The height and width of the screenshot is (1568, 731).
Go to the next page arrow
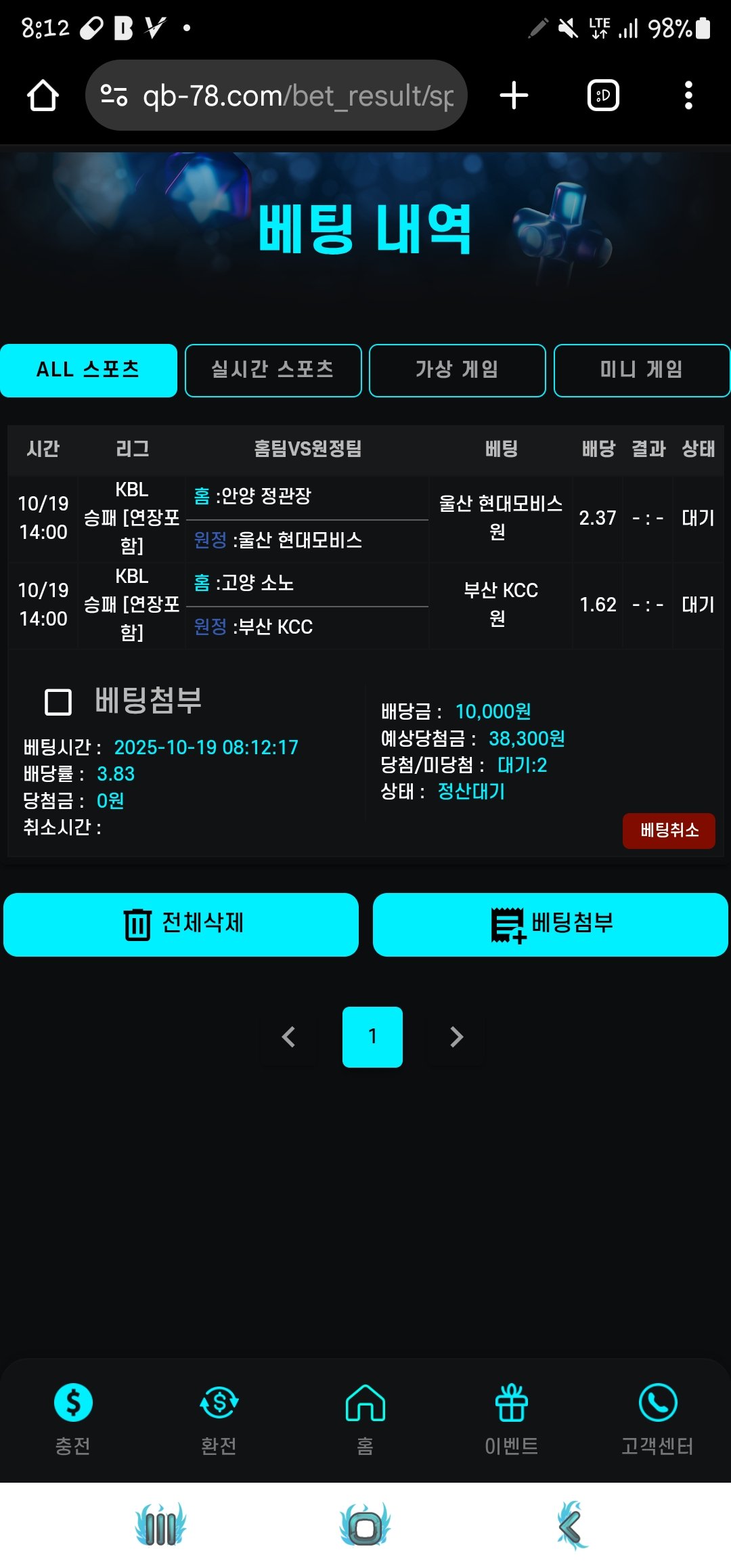(456, 1037)
